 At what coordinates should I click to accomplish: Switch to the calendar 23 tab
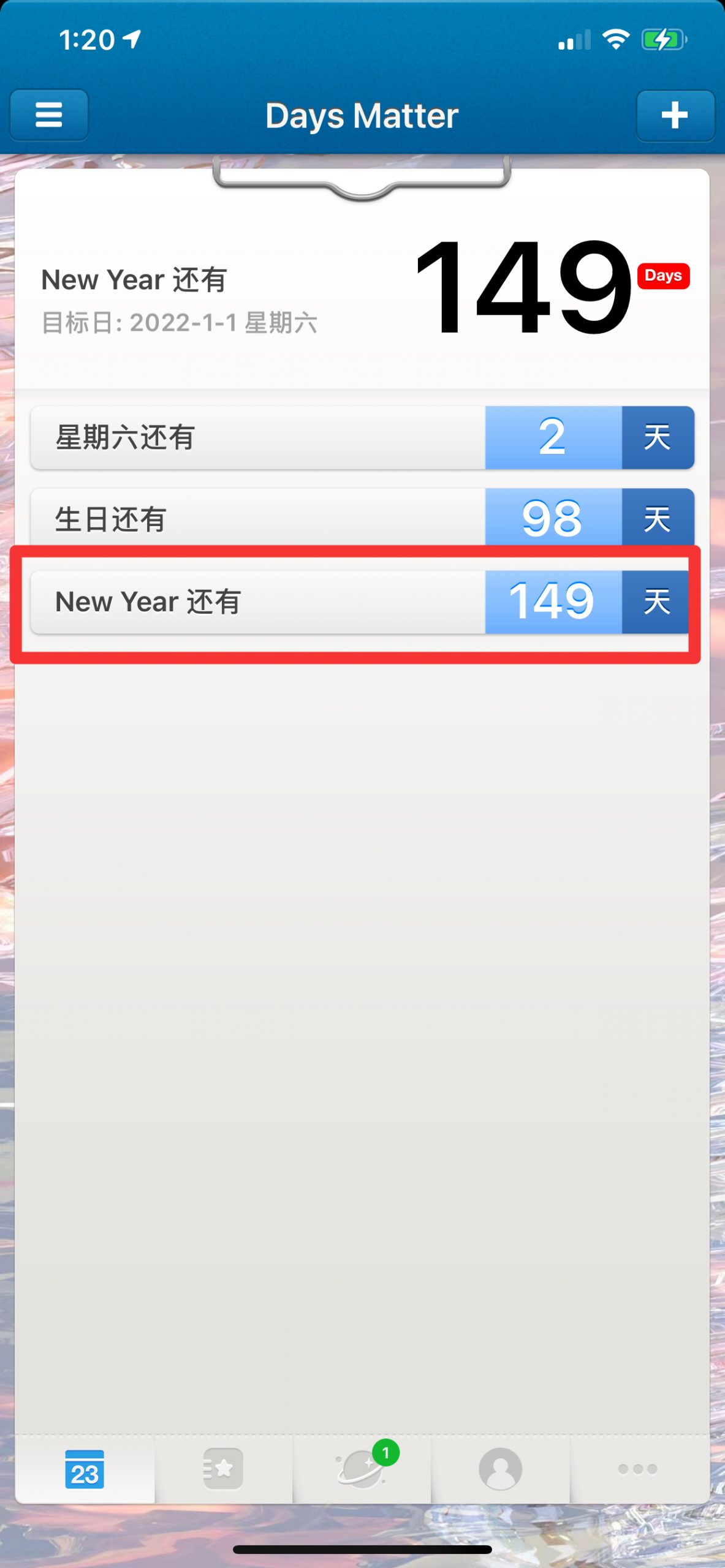(x=85, y=1469)
